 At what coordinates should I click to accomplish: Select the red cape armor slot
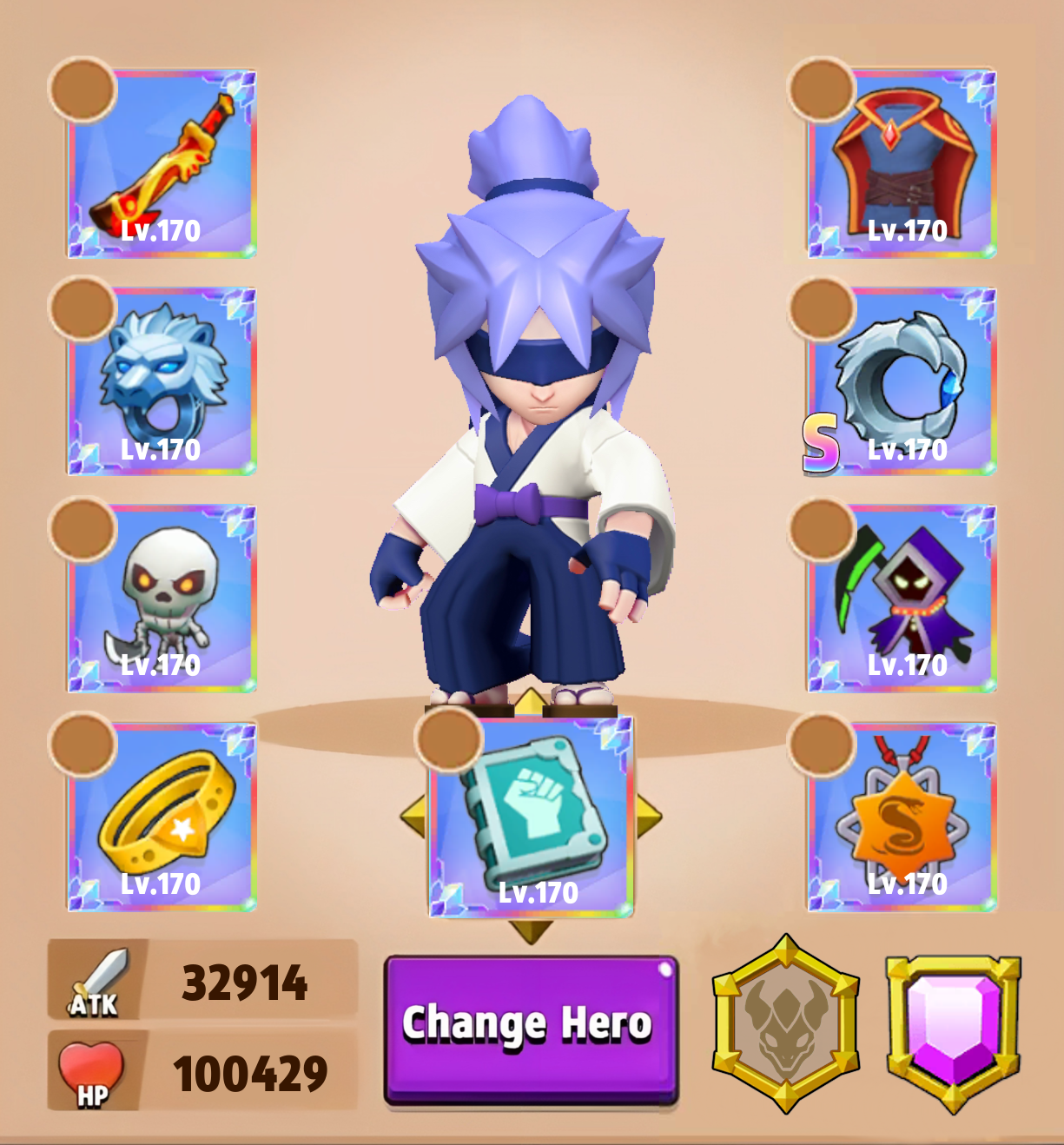tap(902, 165)
